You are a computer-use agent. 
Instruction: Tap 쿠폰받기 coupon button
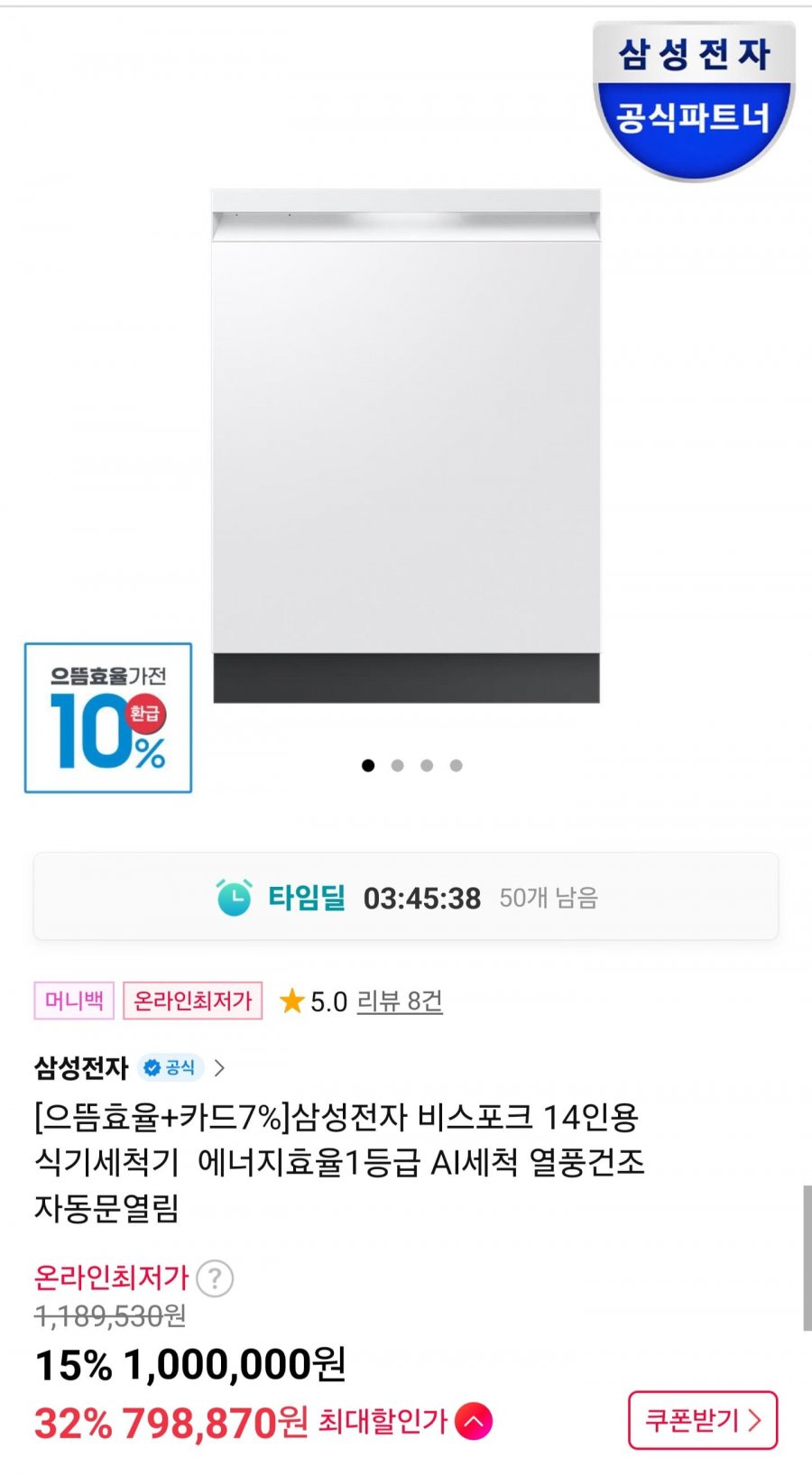click(702, 1420)
